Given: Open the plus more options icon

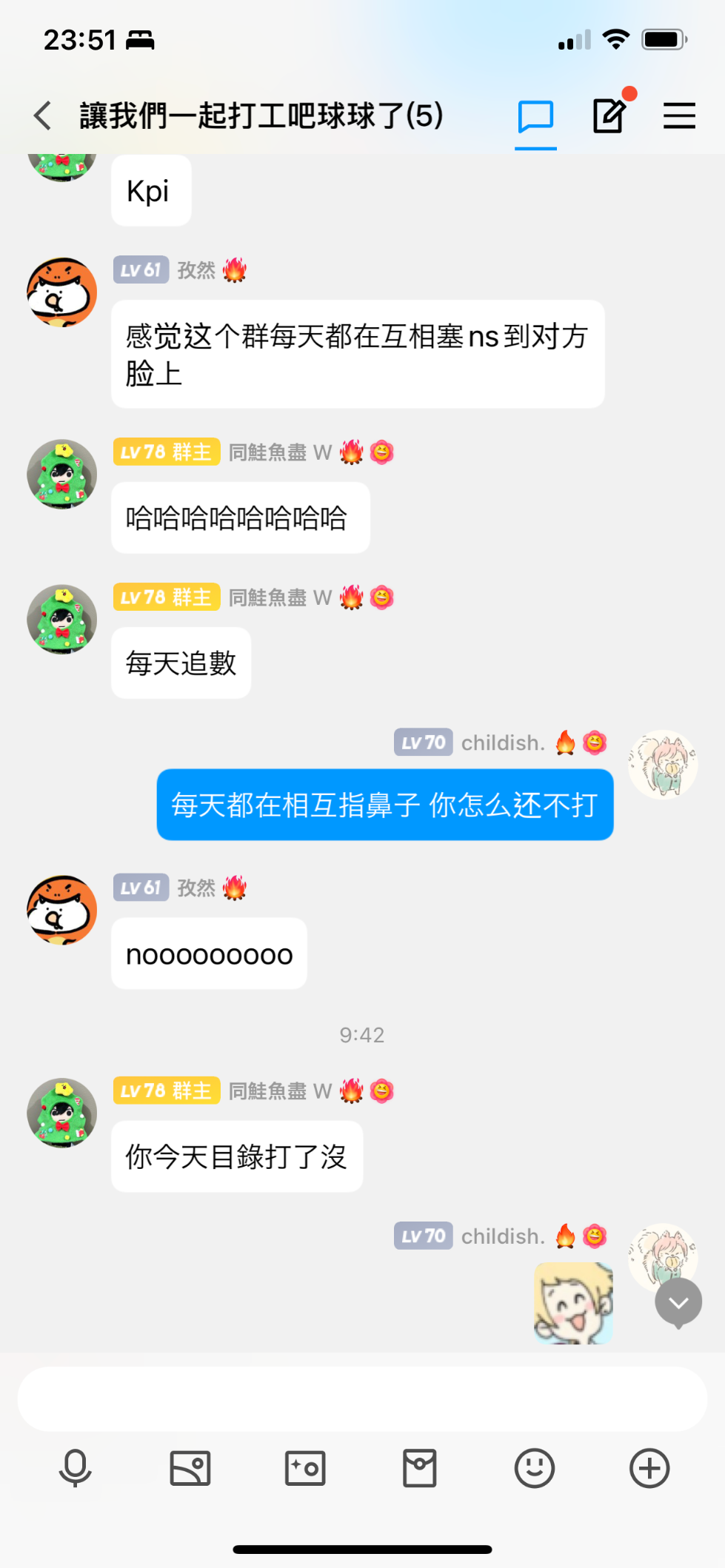Looking at the screenshot, I should [x=649, y=1468].
